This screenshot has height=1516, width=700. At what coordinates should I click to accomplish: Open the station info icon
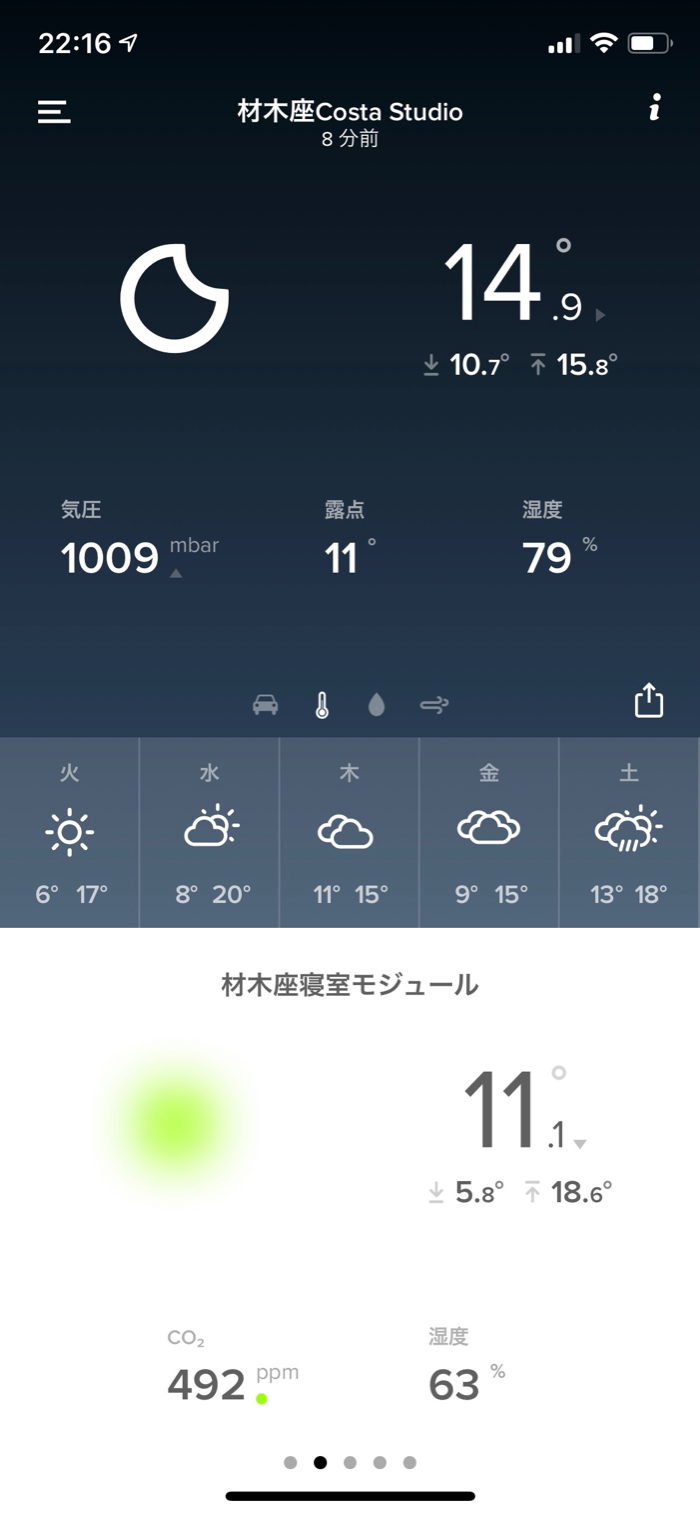coord(654,108)
